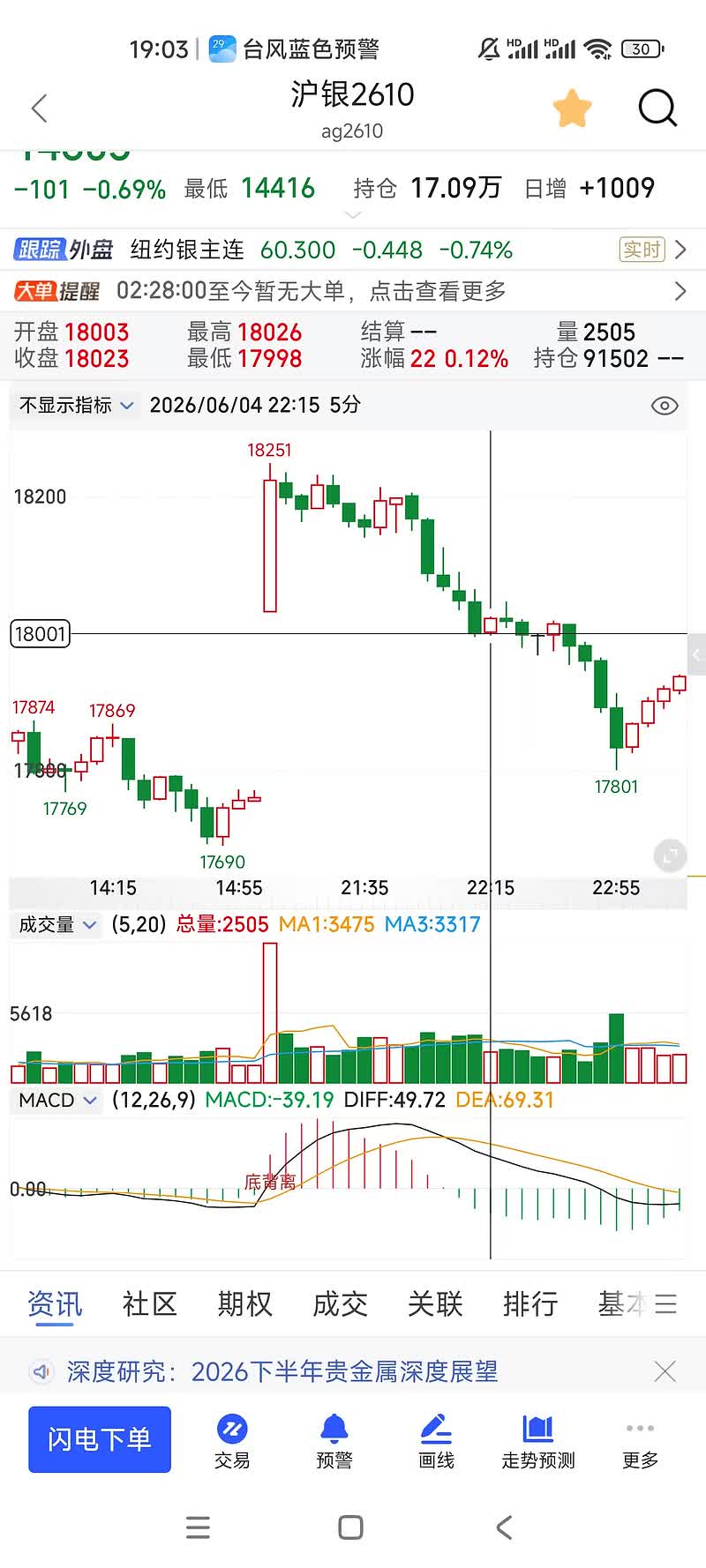Screen dimensions: 706x1568
Task: Go back using the top-left arrow
Action: coord(40,108)
